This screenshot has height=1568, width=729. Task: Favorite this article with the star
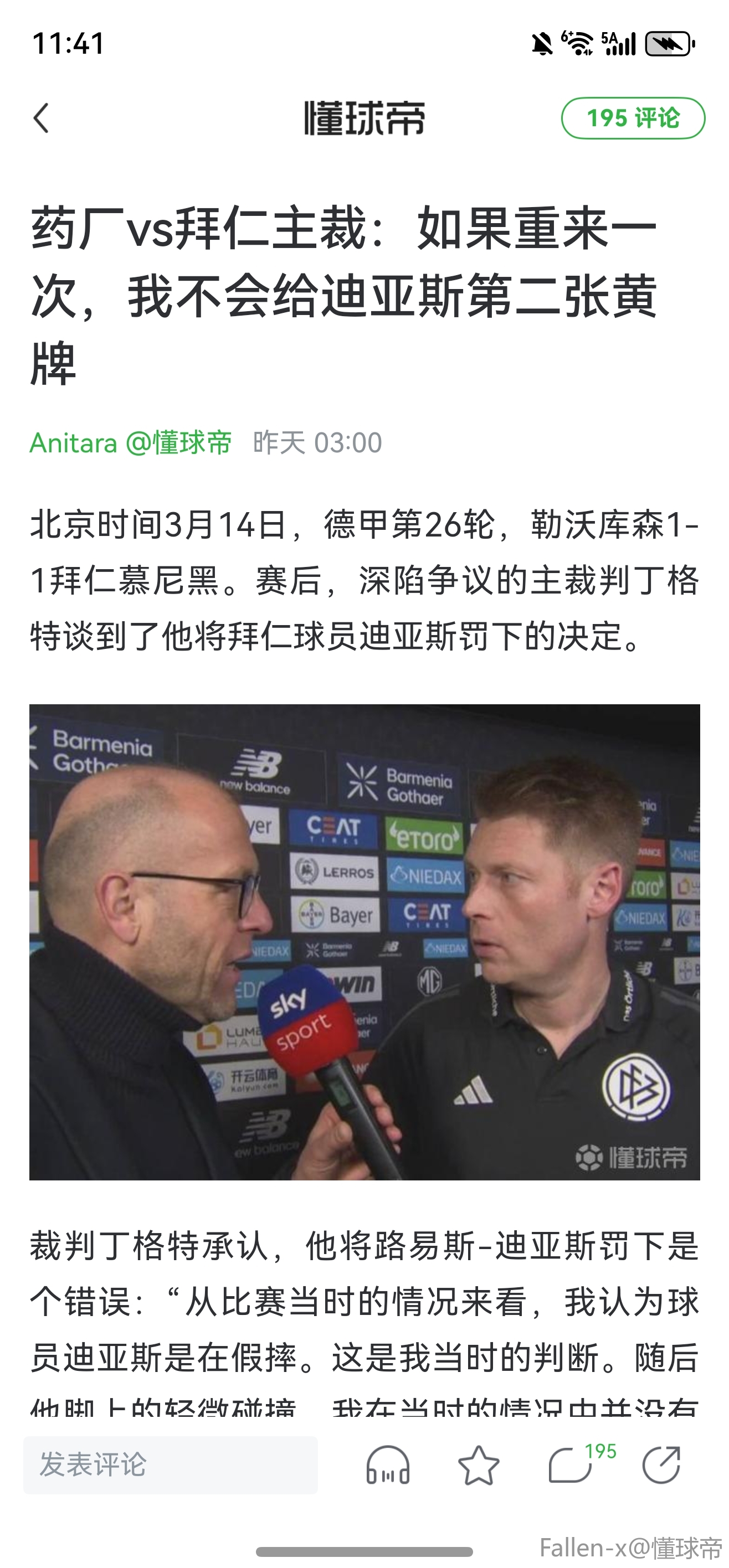[x=479, y=1465]
